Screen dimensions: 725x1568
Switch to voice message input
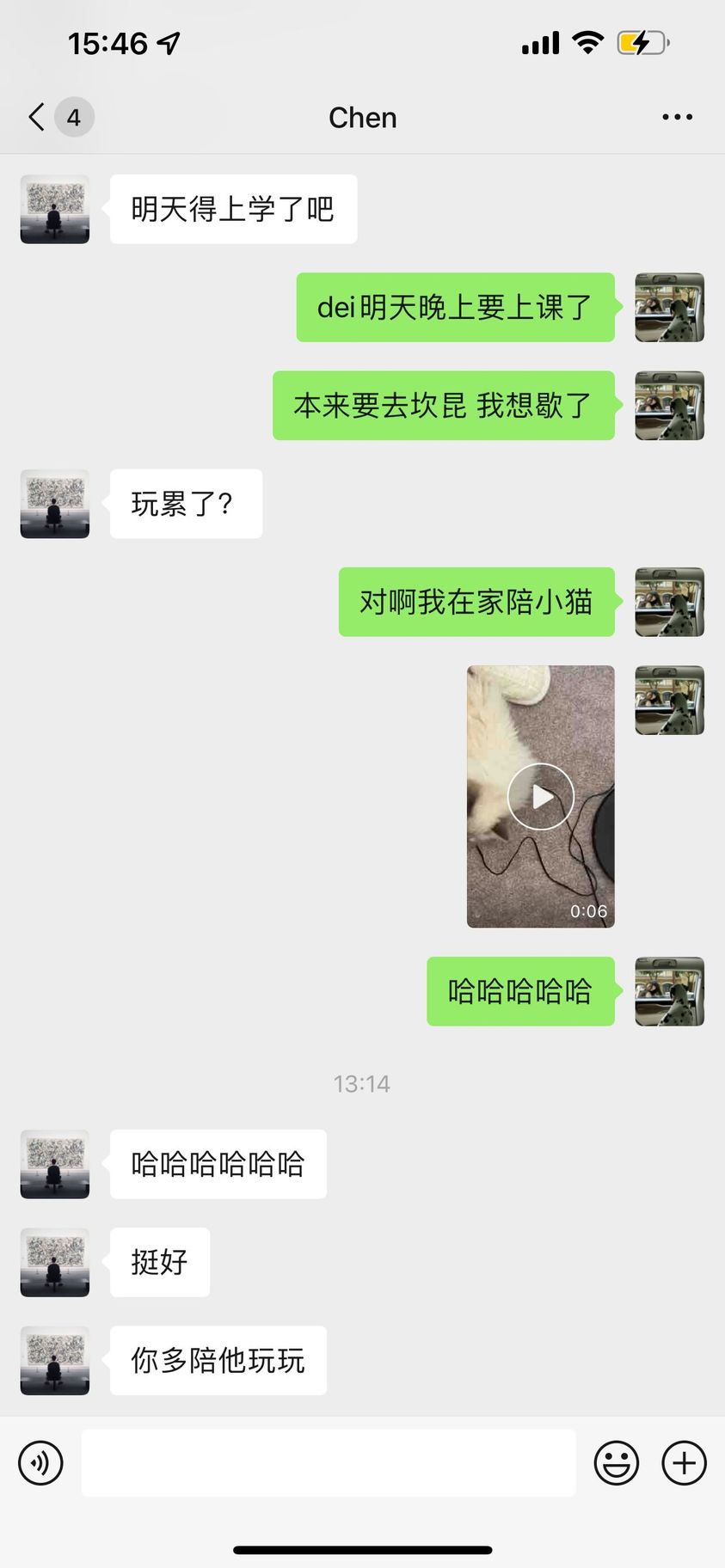40,1462
